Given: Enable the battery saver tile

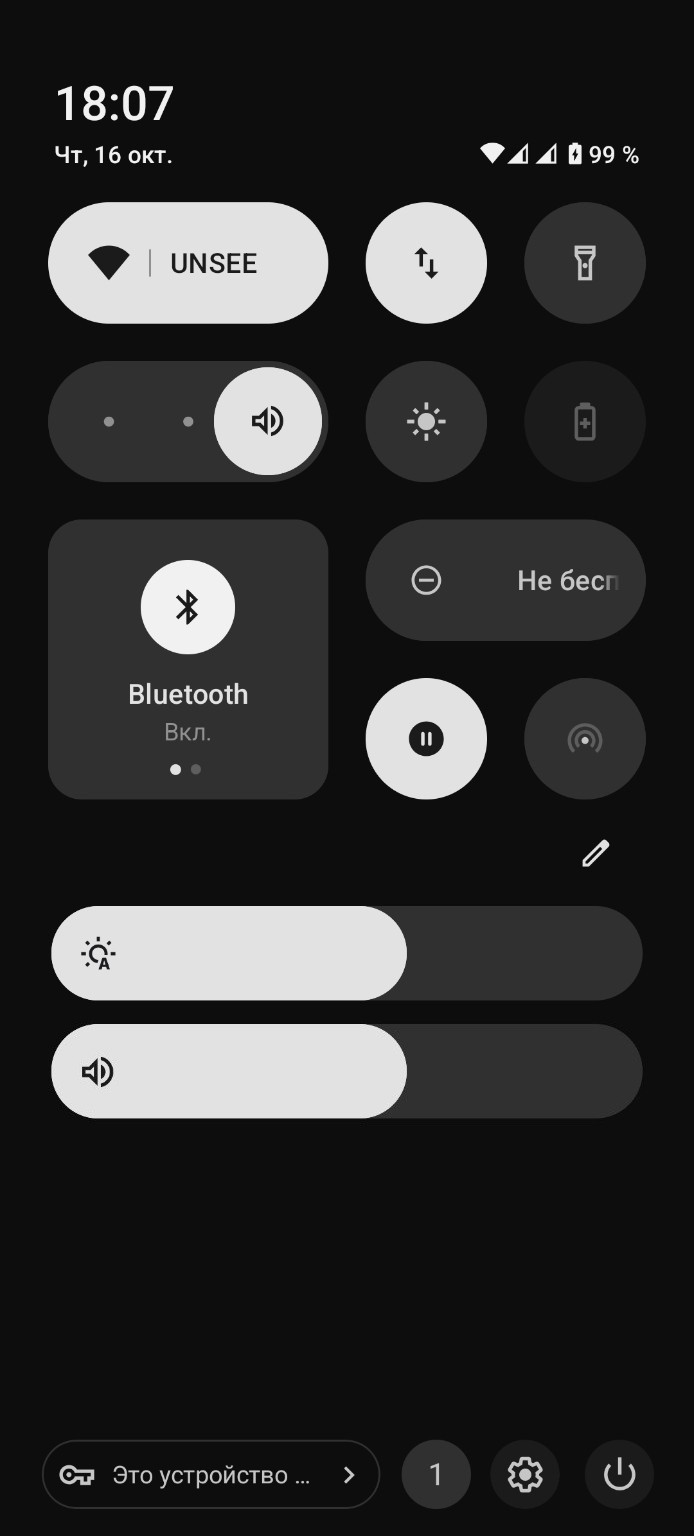Looking at the screenshot, I should click(x=585, y=421).
